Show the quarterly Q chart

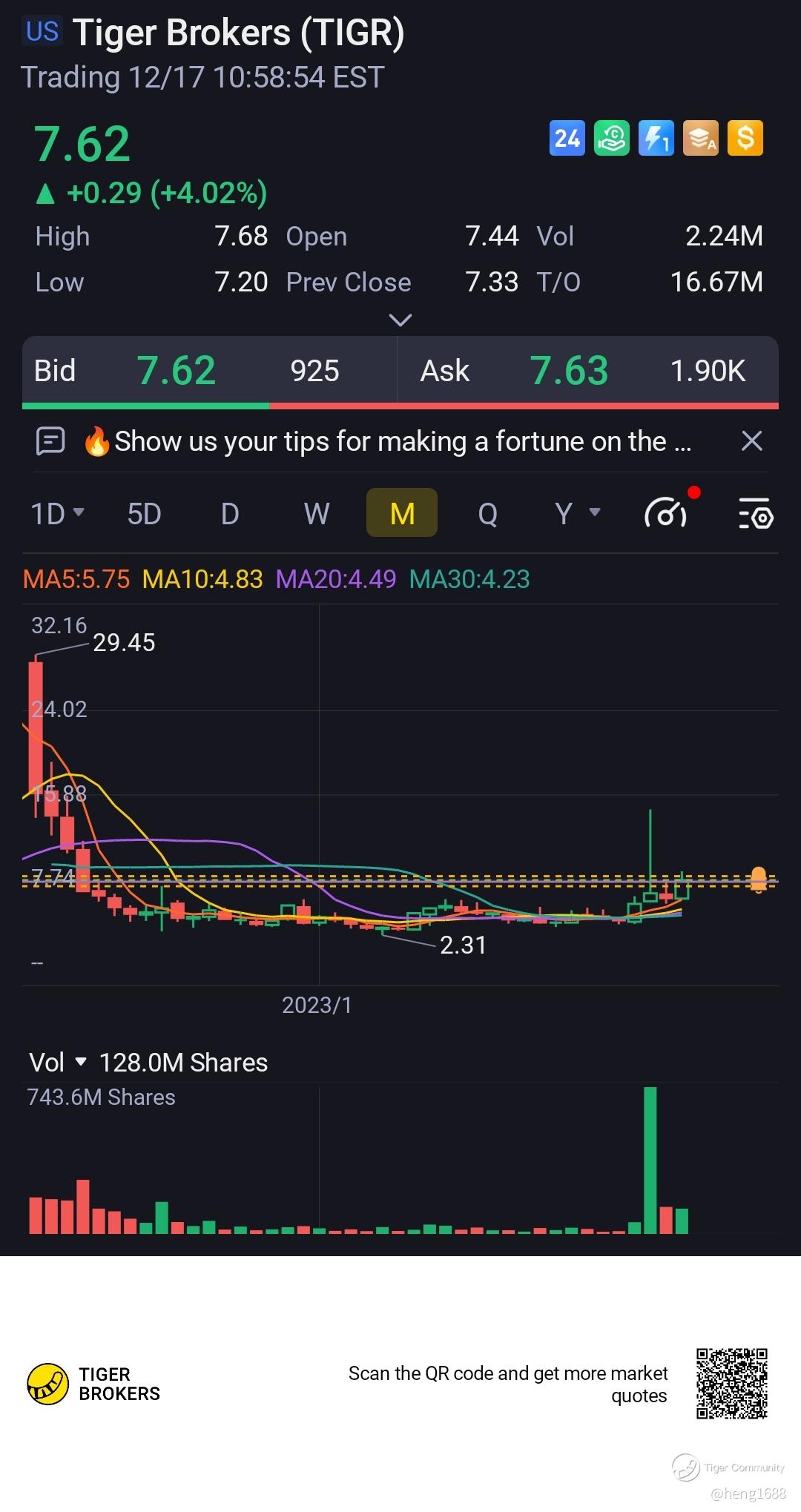(487, 513)
